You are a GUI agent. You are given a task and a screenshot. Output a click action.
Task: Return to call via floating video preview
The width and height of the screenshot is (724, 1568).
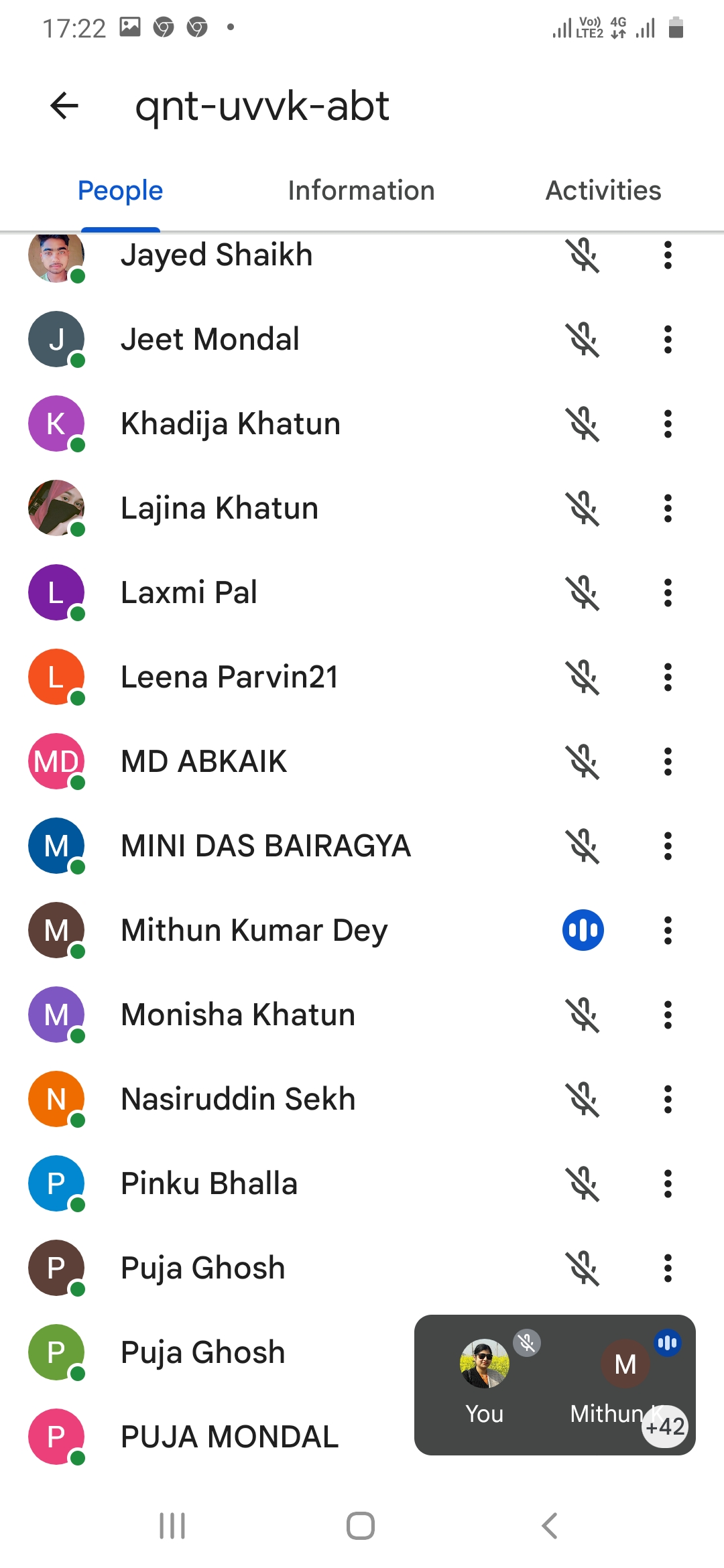[554, 1384]
